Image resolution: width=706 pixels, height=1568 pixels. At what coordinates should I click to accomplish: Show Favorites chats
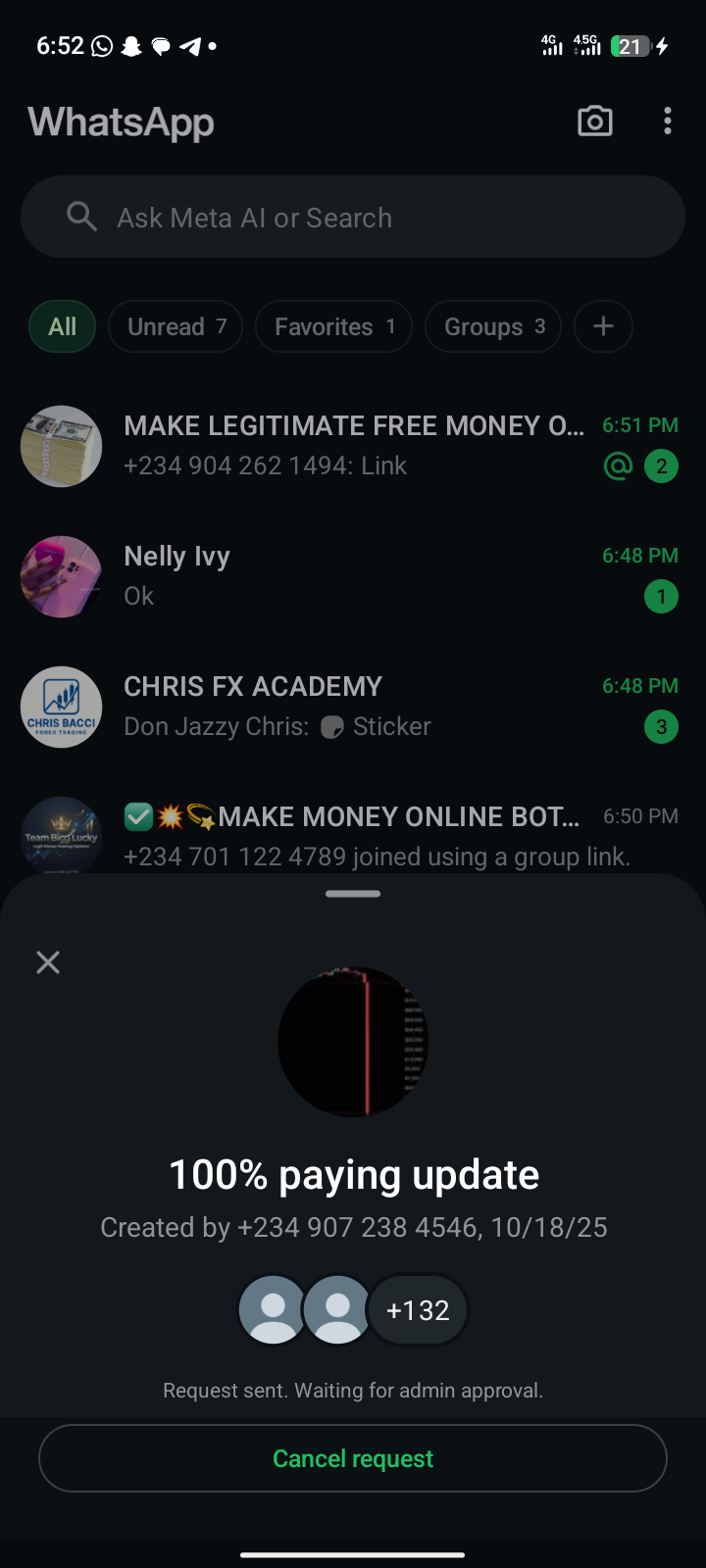[333, 326]
